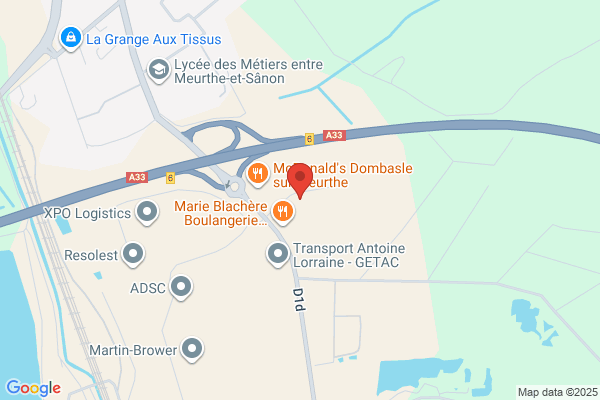600x400 pixels.
Task: Open the Google logo link
Action: click(x=33, y=388)
